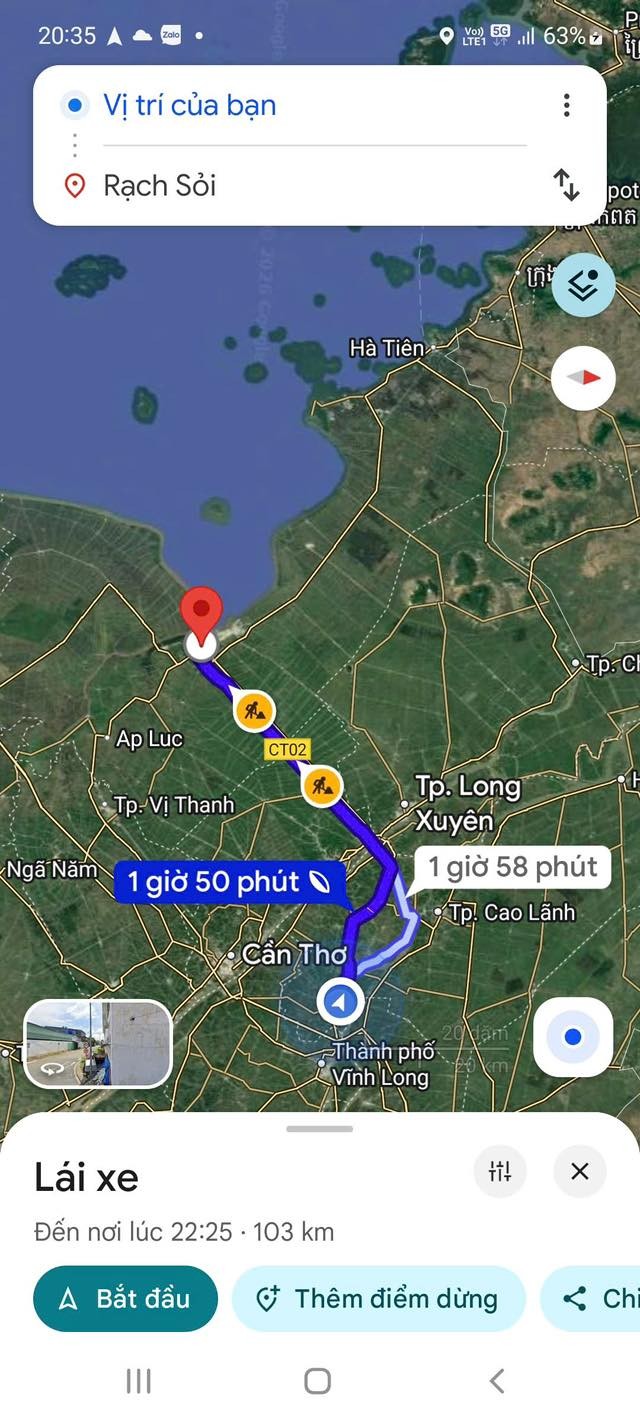
Task: Open the Street View thumbnail
Action: pos(97,1044)
